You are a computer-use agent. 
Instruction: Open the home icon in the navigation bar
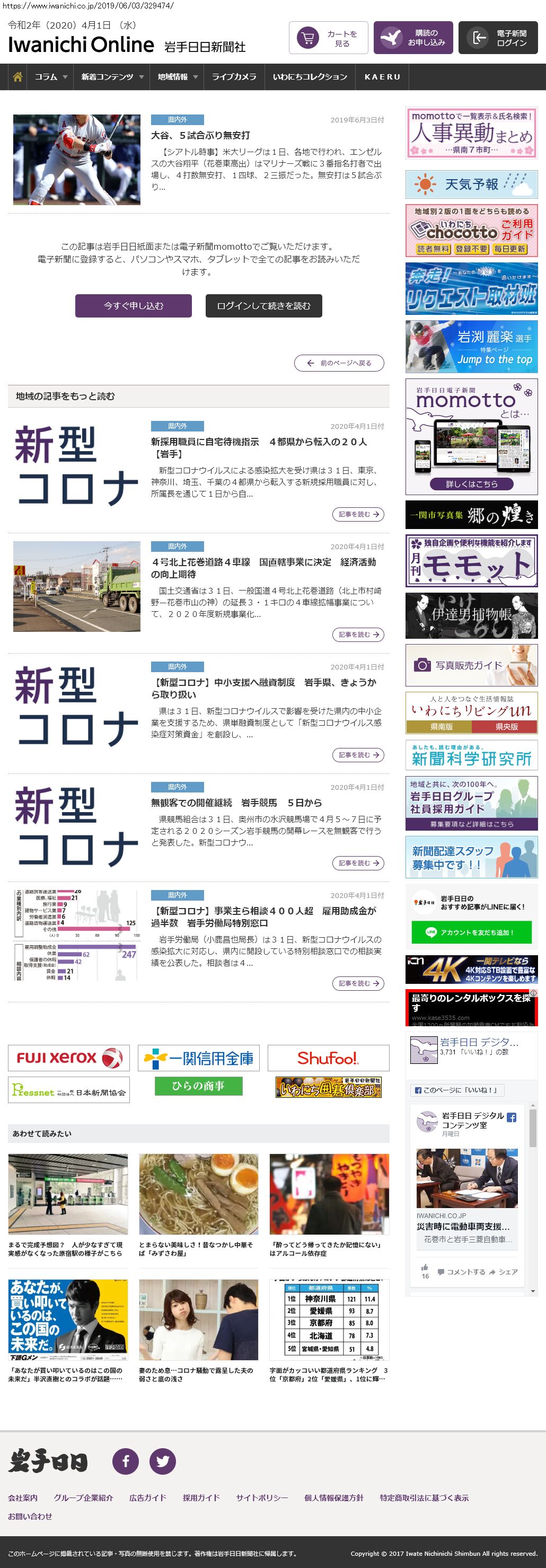coord(17,77)
